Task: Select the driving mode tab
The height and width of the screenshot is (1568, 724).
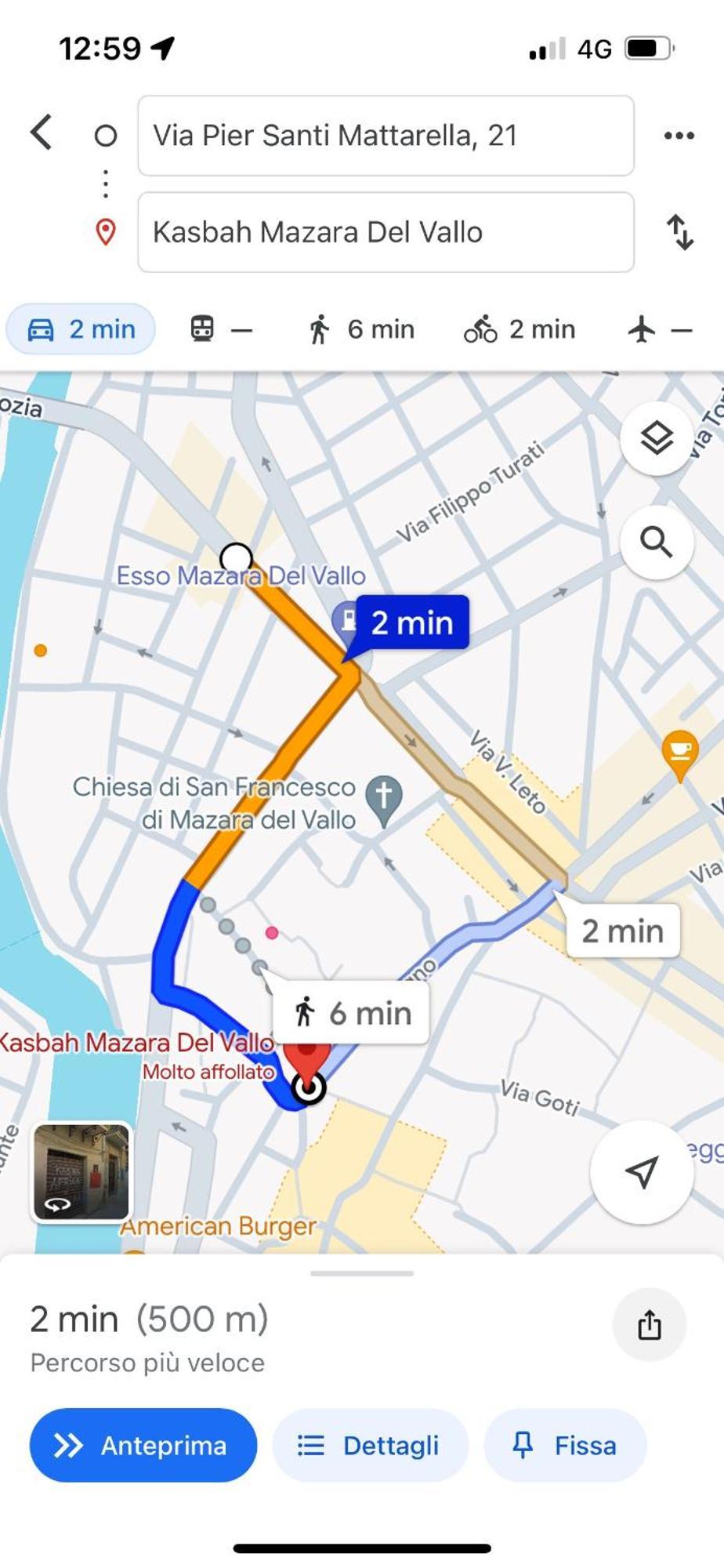Action: click(81, 329)
